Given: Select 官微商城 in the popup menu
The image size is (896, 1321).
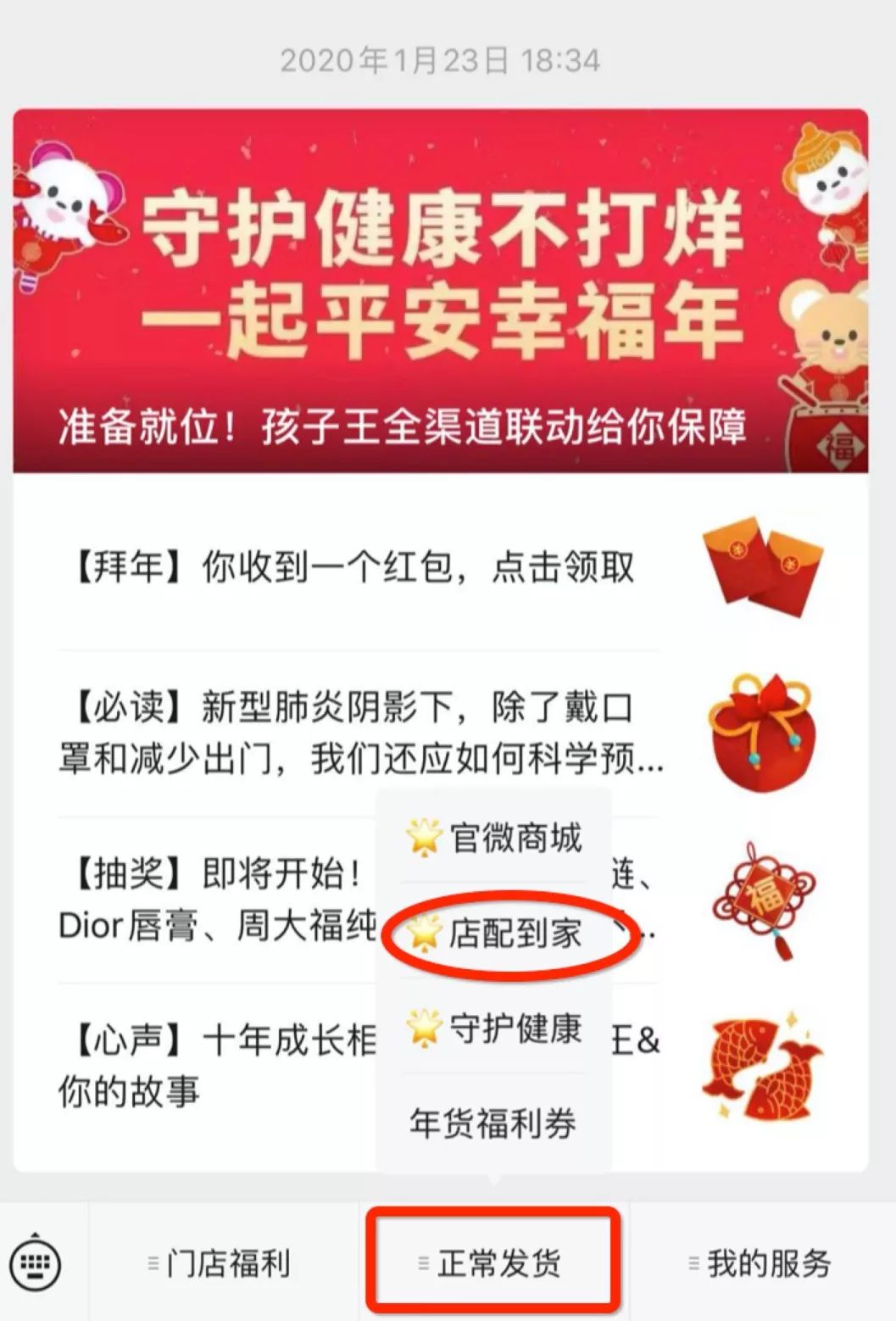Looking at the screenshot, I should click(494, 838).
